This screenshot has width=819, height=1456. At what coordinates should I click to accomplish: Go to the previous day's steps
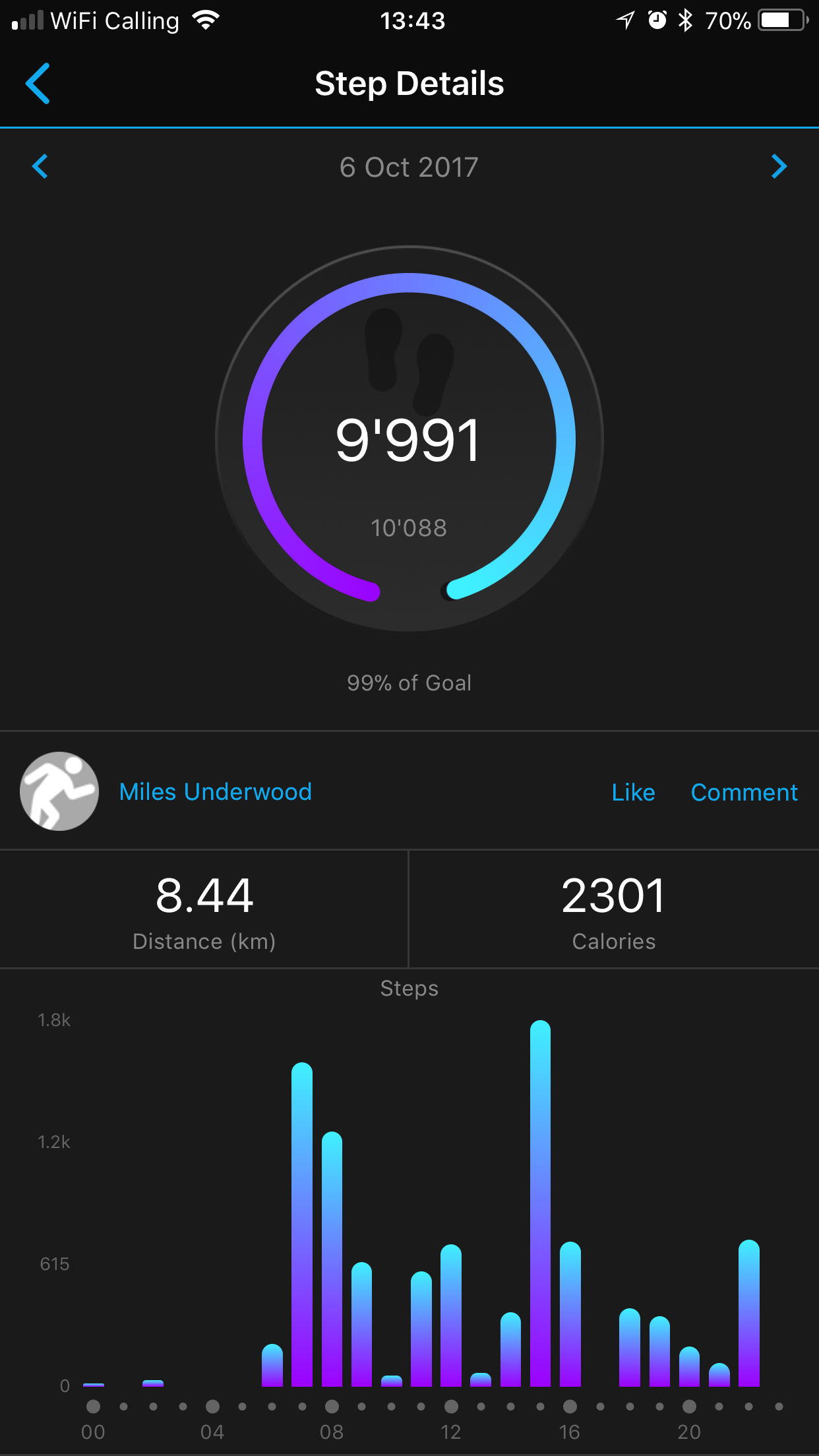point(40,167)
